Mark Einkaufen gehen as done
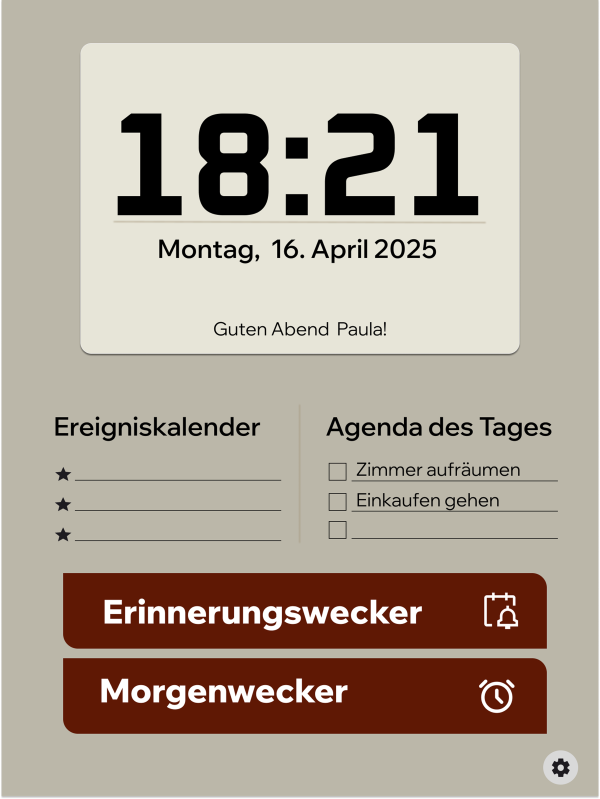The height and width of the screenshot is (799, 600). 338,501
